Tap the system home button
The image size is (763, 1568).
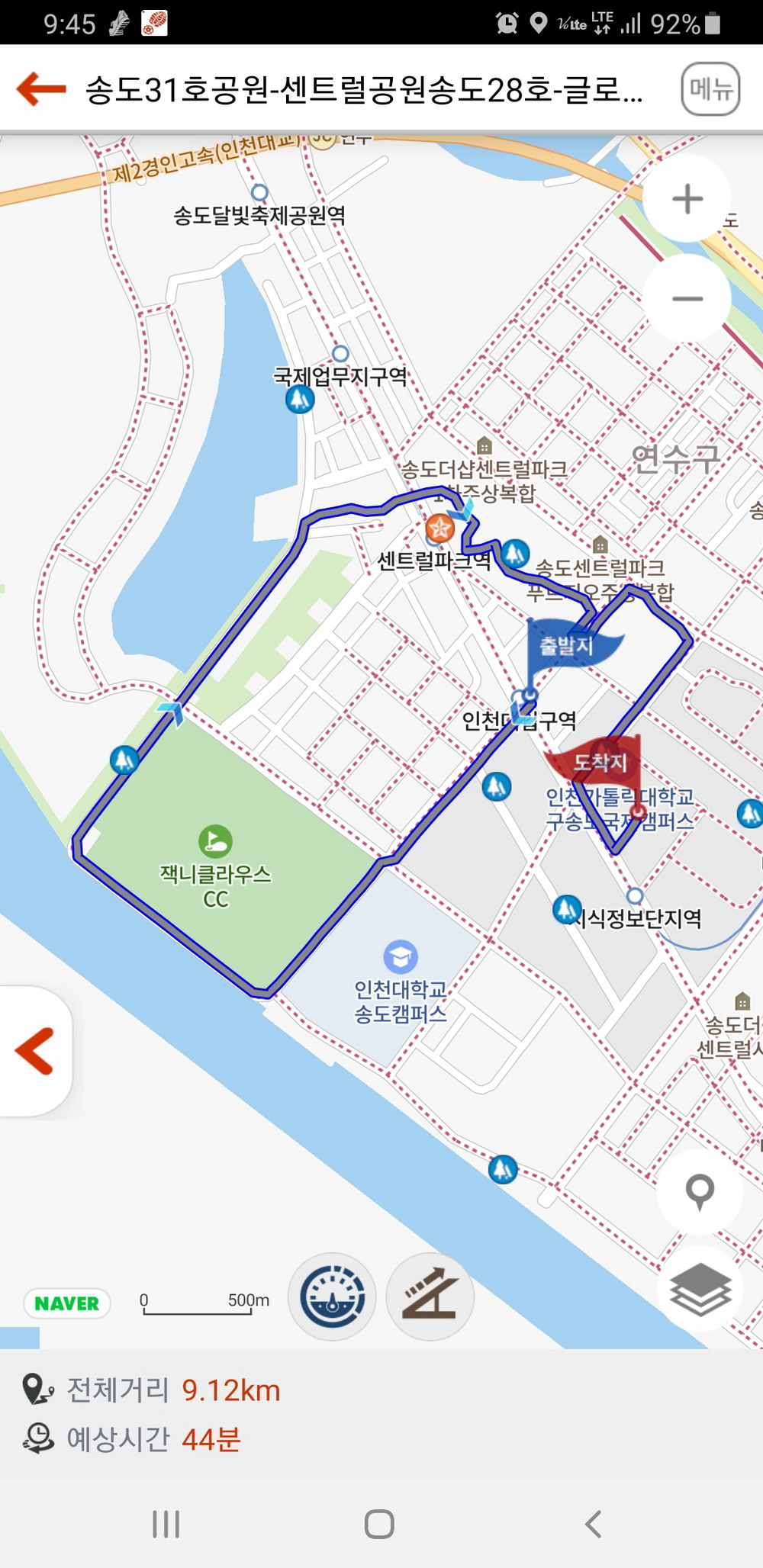379,1524
